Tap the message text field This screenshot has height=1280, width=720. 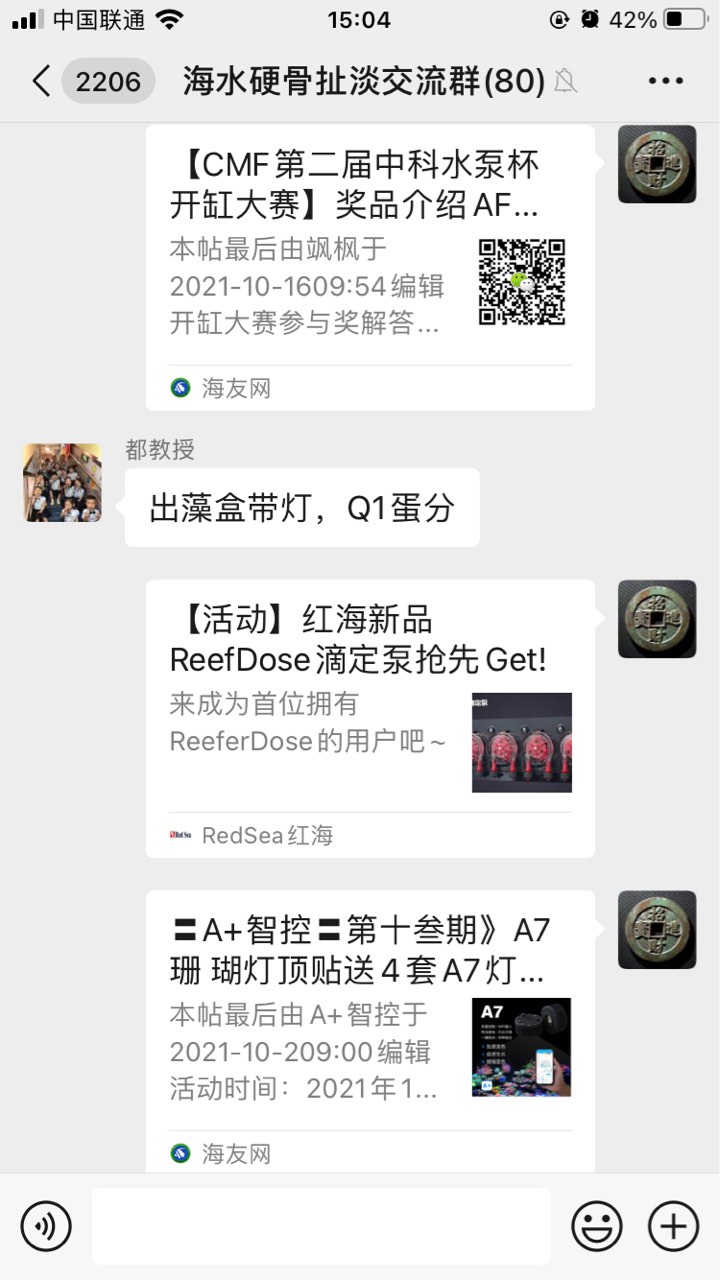pyautogui.click(x=321, y=1226)
